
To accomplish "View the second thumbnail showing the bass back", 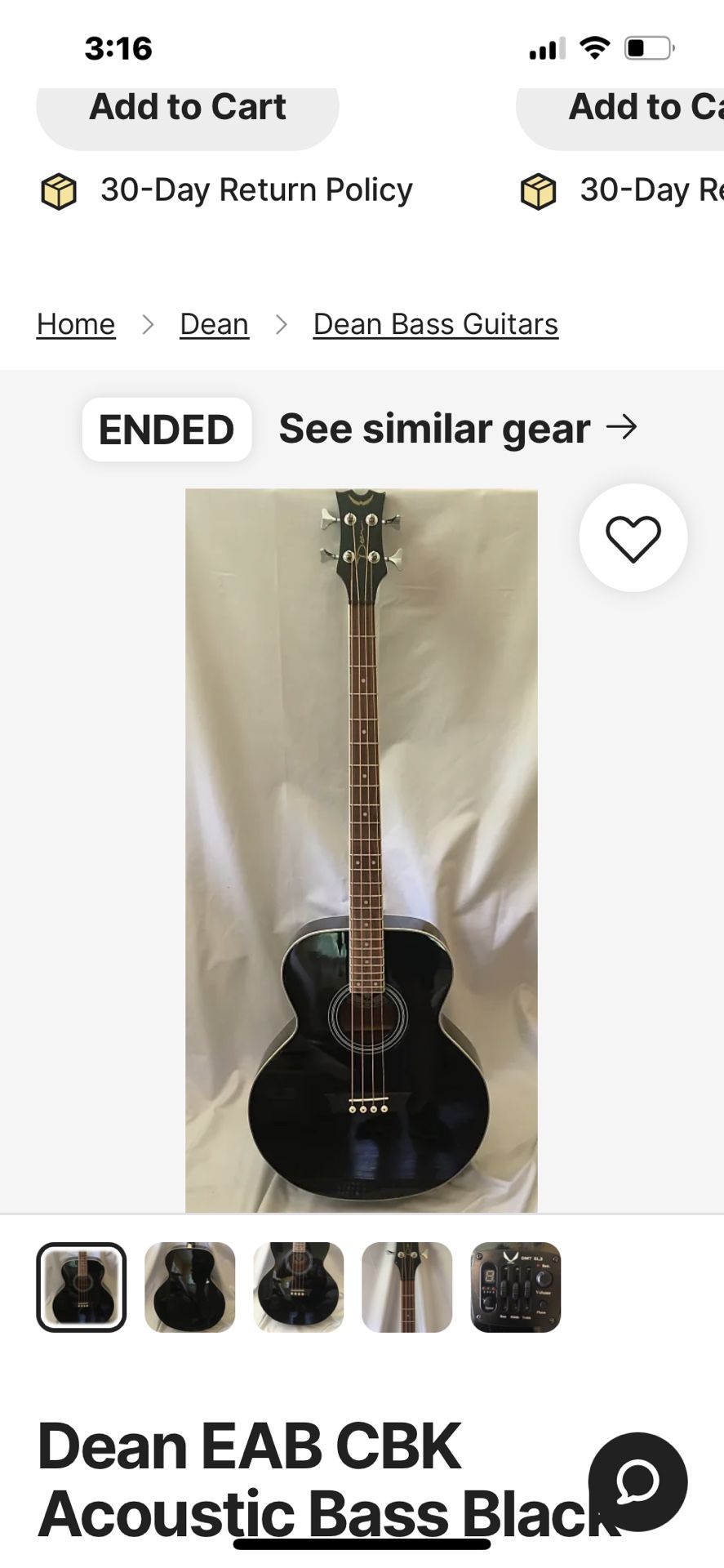I will pyautogui.click(x=190, y=1287).
